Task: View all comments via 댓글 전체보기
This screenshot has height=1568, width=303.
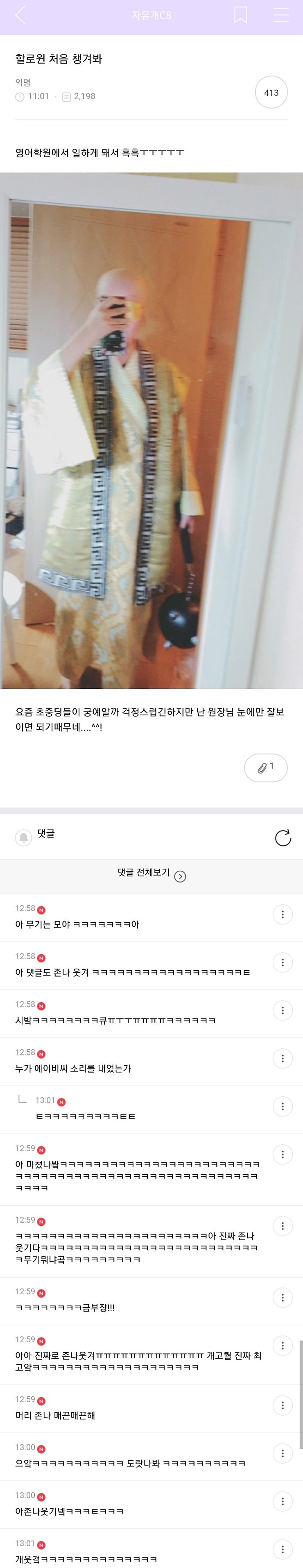Action: coord(151,875)
